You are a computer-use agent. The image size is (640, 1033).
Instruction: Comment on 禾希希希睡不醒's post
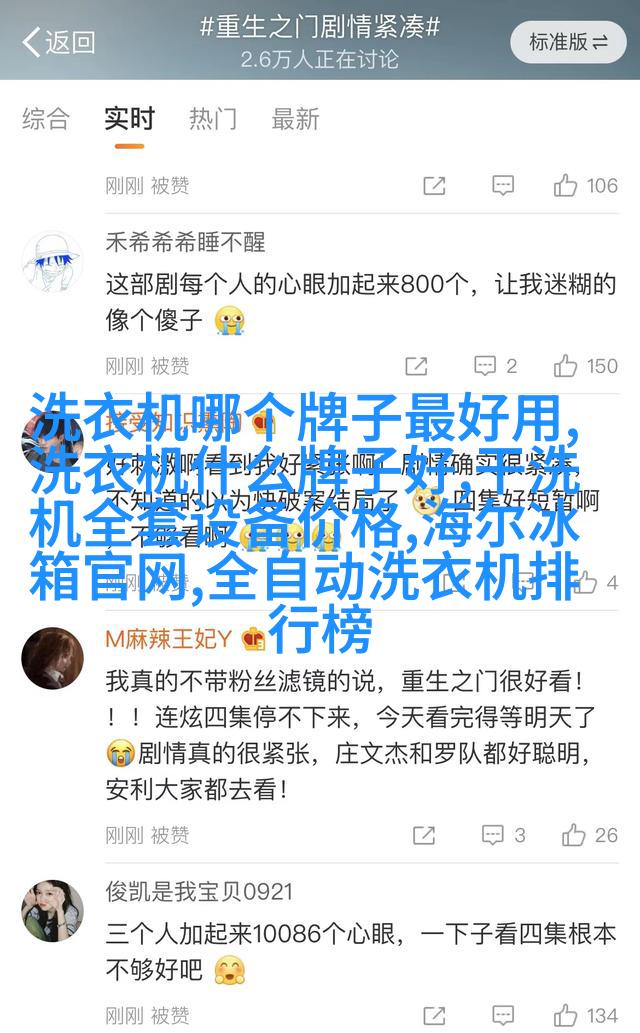(x=494, y=365)
